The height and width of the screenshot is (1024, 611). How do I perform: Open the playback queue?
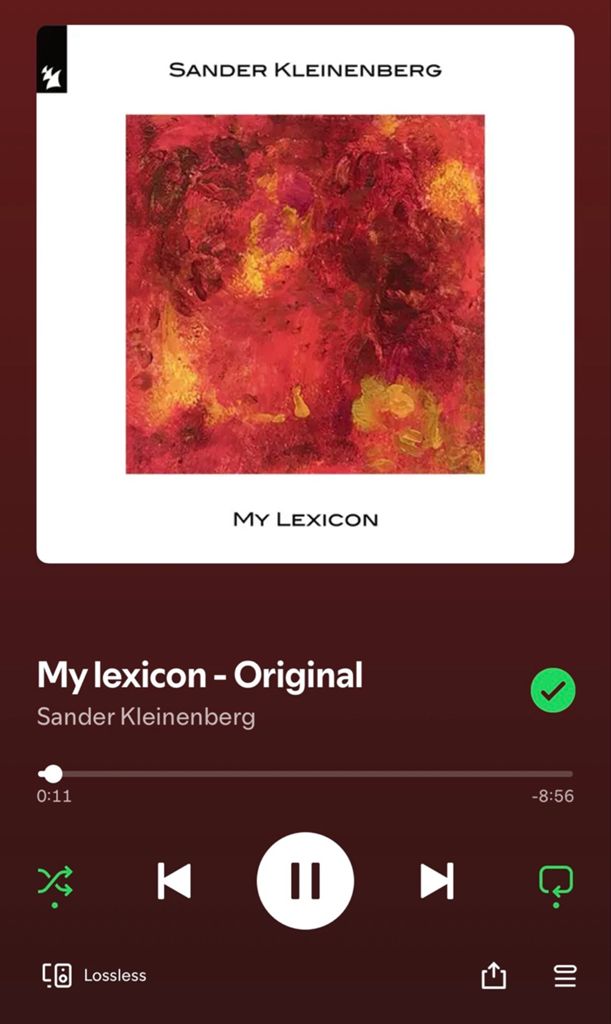[565, 976]
